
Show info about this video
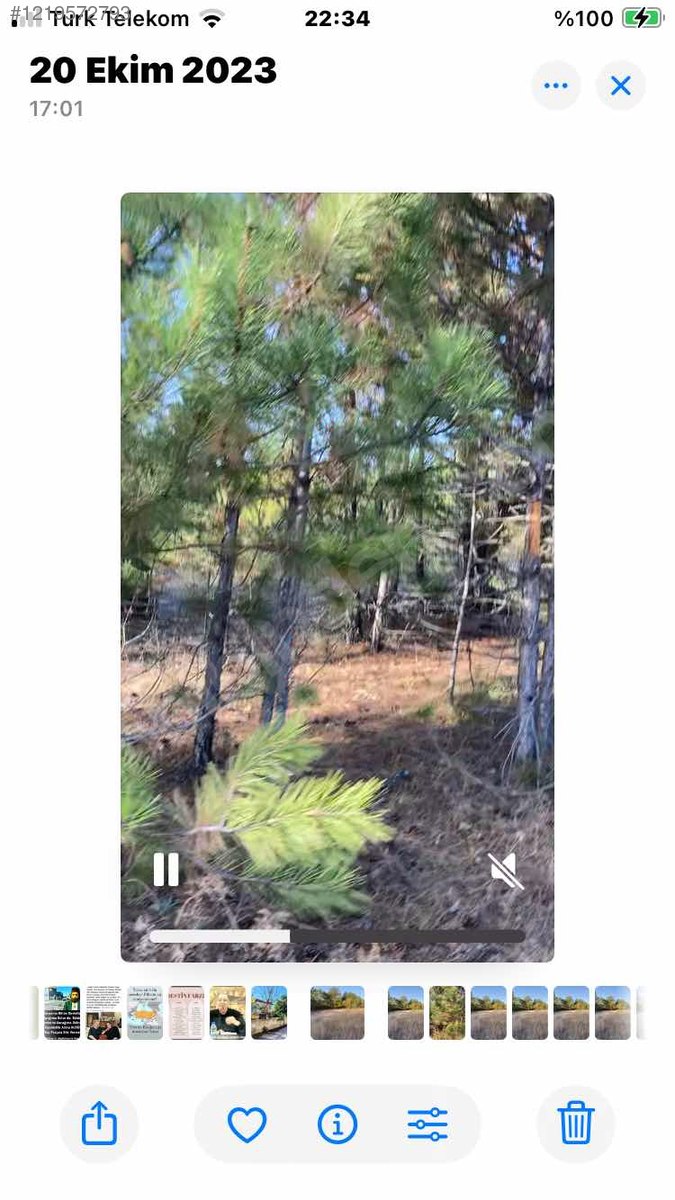pos(337,1125)
